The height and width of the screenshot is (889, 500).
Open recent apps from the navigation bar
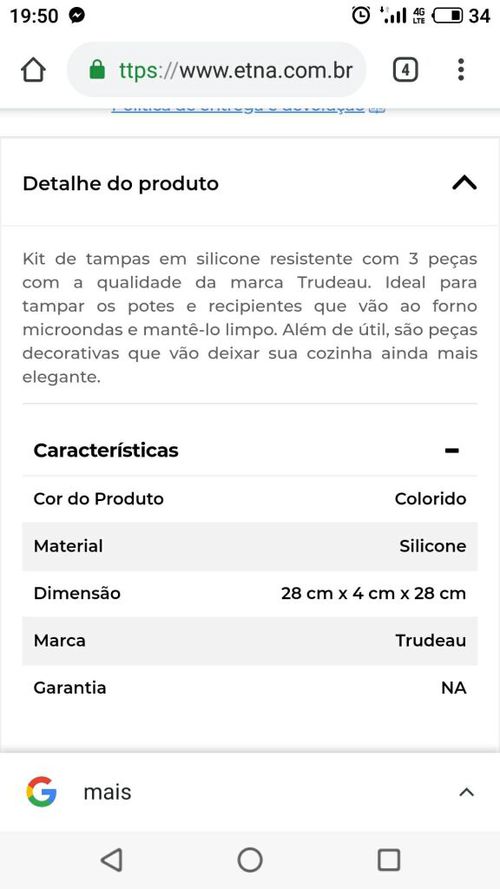[x=388, y=860]
